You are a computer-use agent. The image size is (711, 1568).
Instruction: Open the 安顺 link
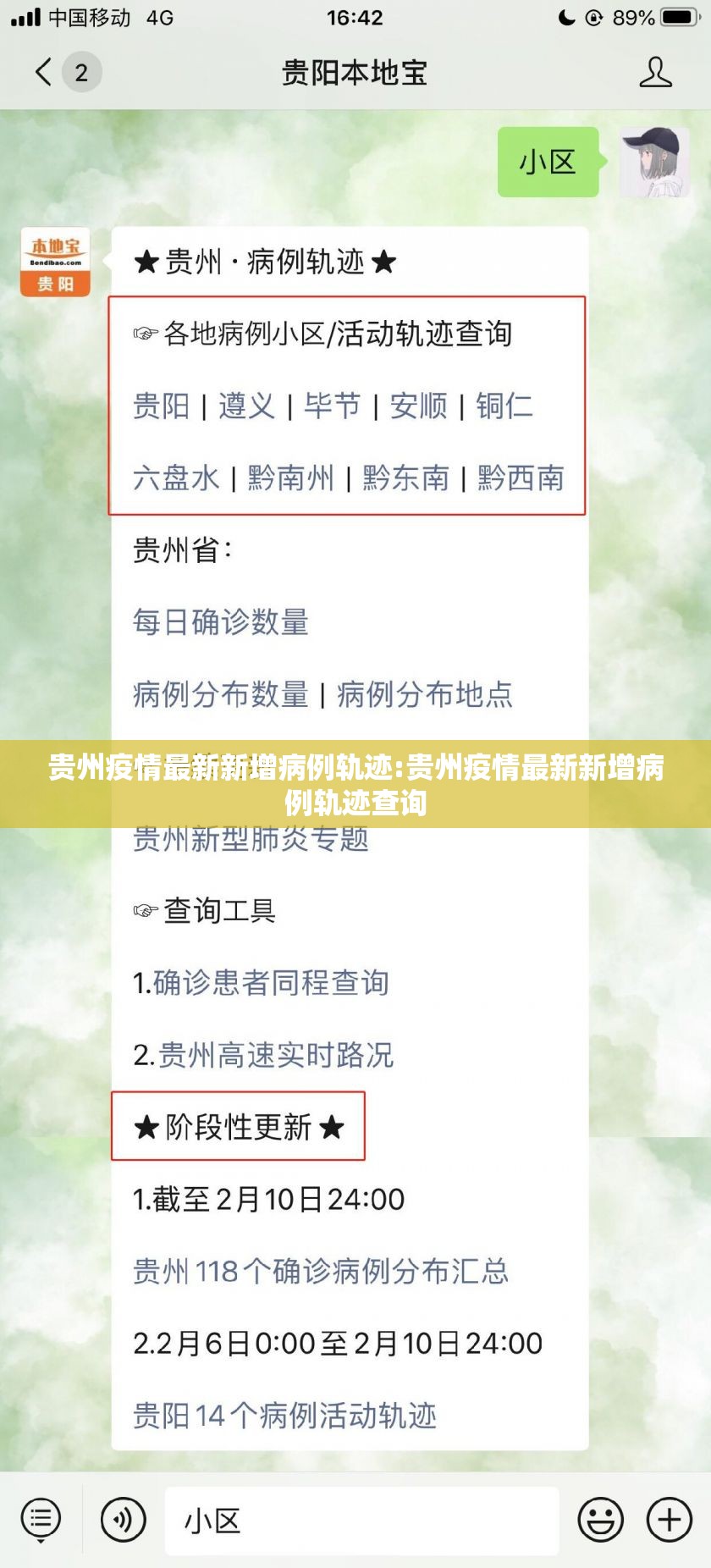418,406
